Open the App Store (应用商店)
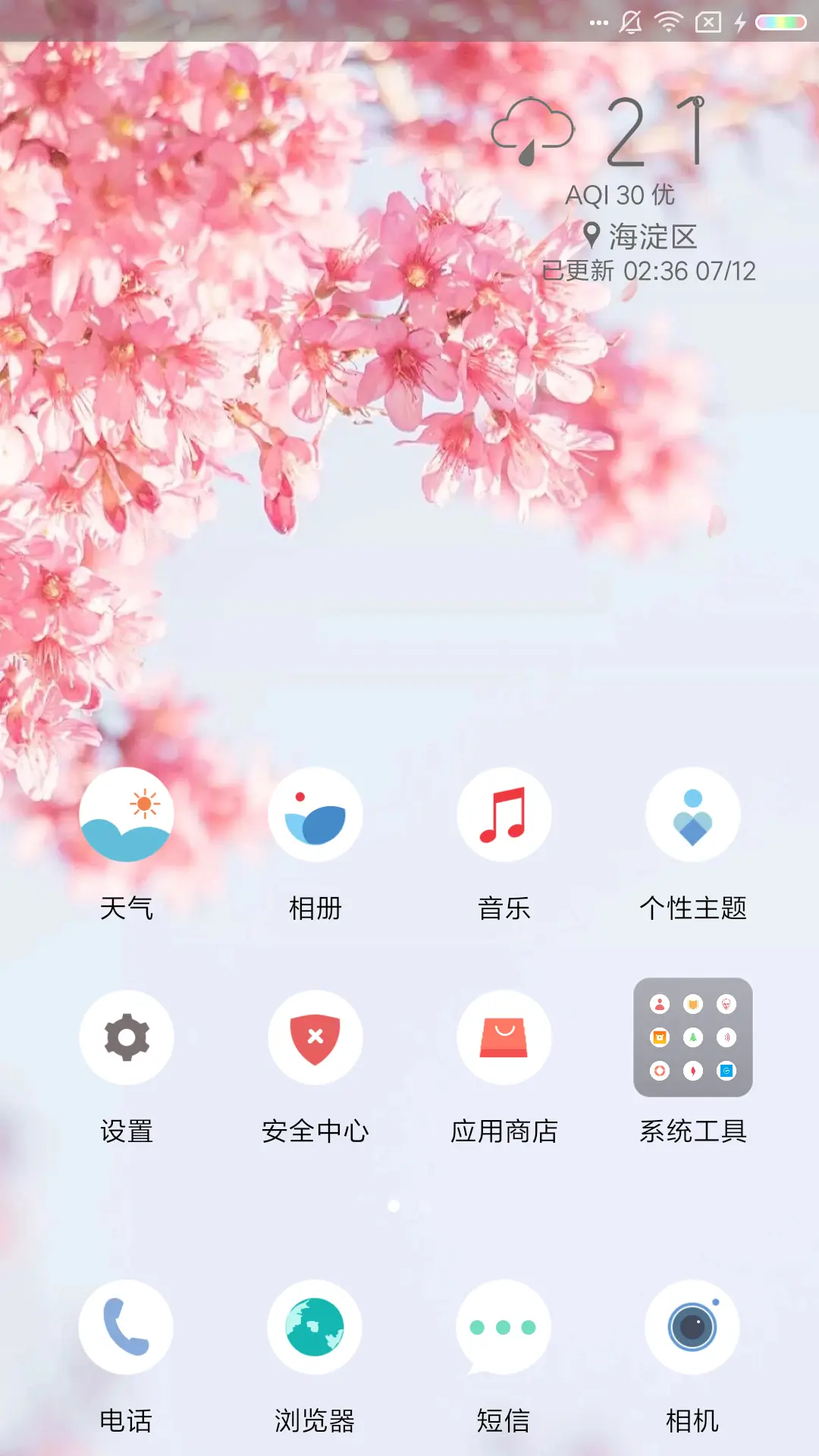 tap(504, 1037)
